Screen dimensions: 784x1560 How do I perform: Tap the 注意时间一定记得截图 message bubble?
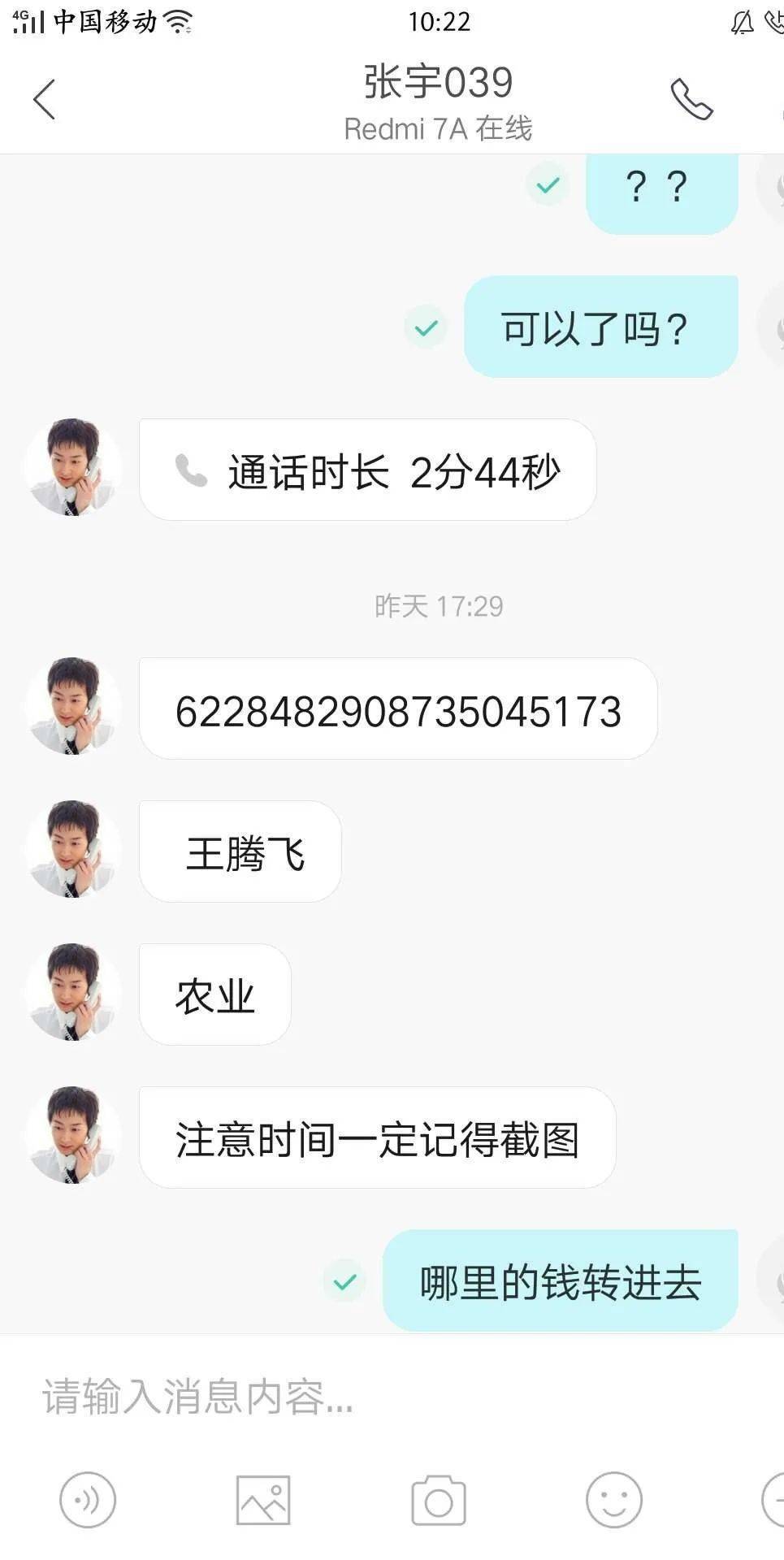(x=376, y=1137)
